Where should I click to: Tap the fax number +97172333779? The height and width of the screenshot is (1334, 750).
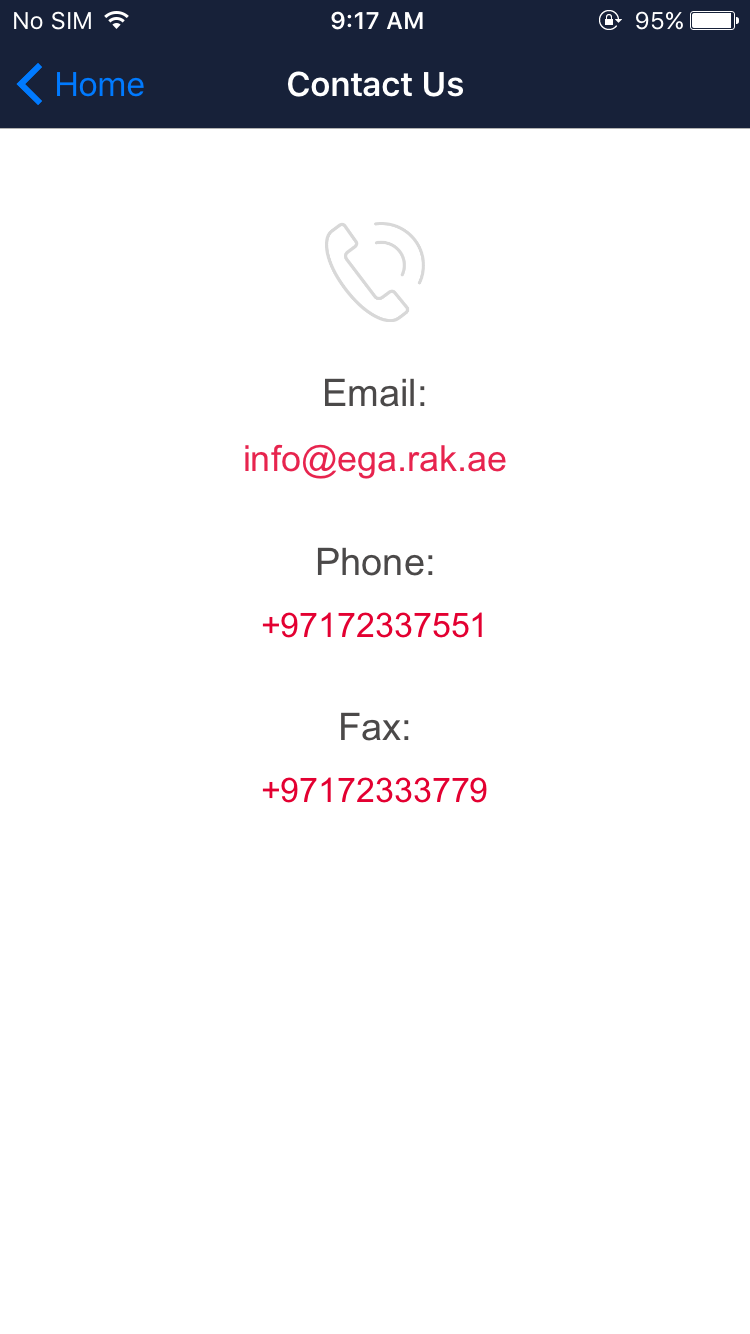click(x=374, y=791)
